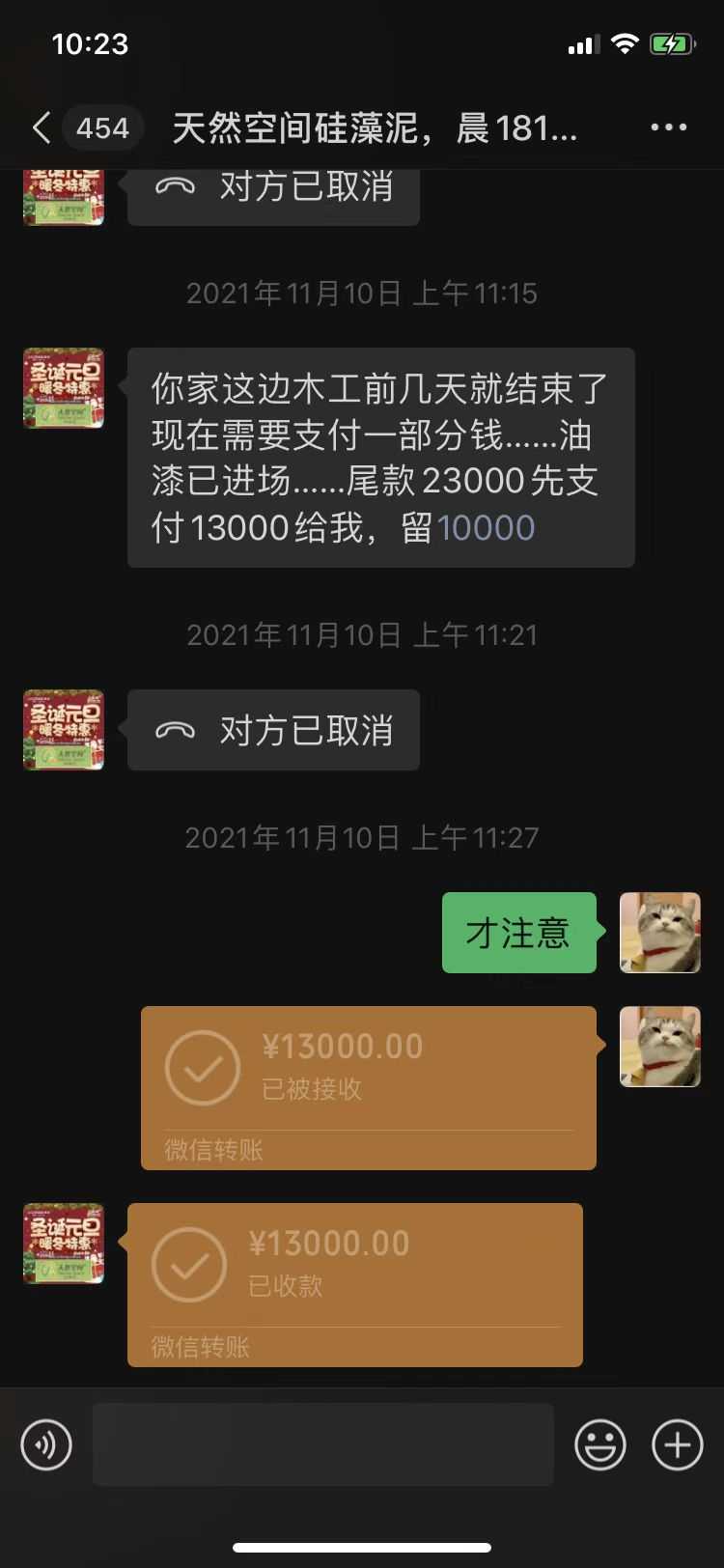Open the emoji picker
The height and width of the screenshot is (1568, 724).
(600, 1444)
